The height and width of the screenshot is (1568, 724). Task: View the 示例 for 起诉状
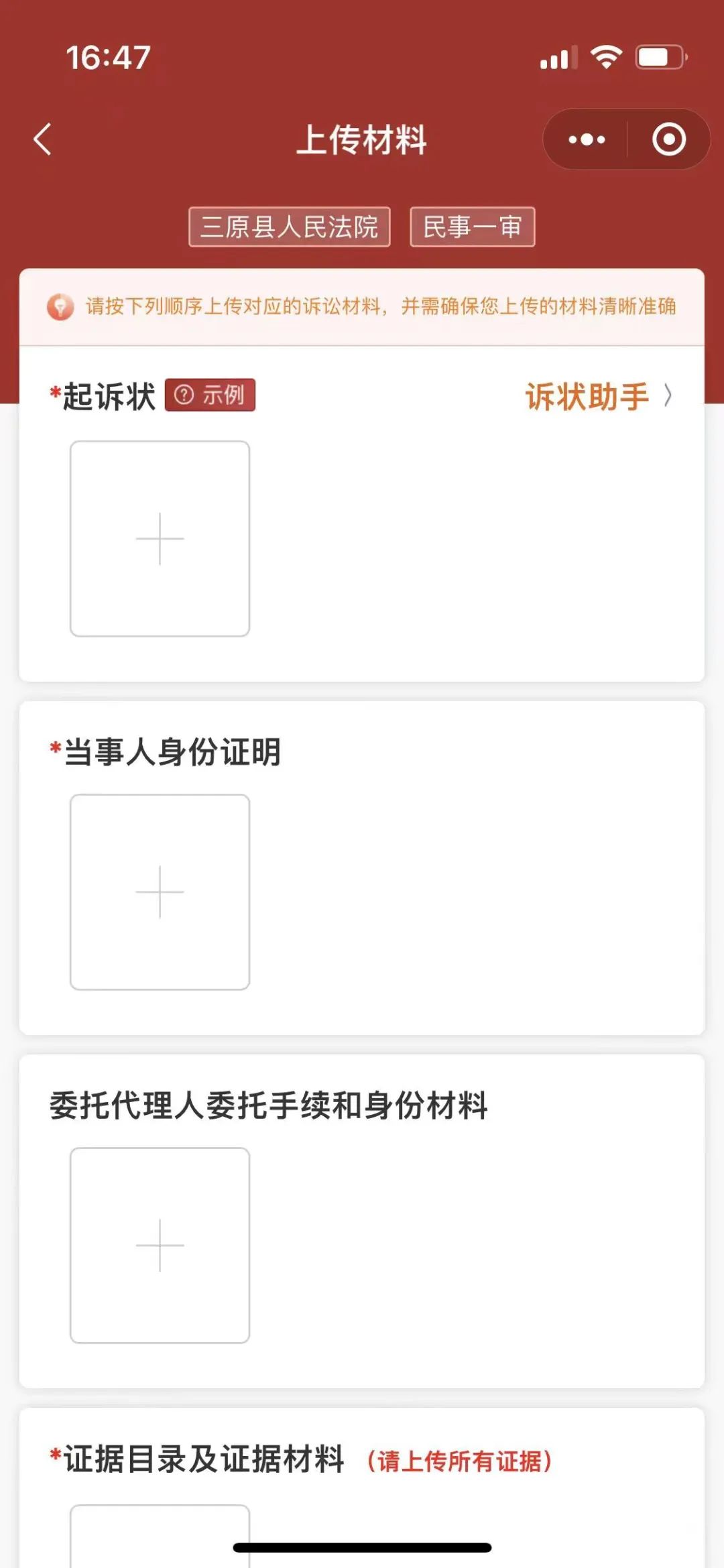point(210,396)
